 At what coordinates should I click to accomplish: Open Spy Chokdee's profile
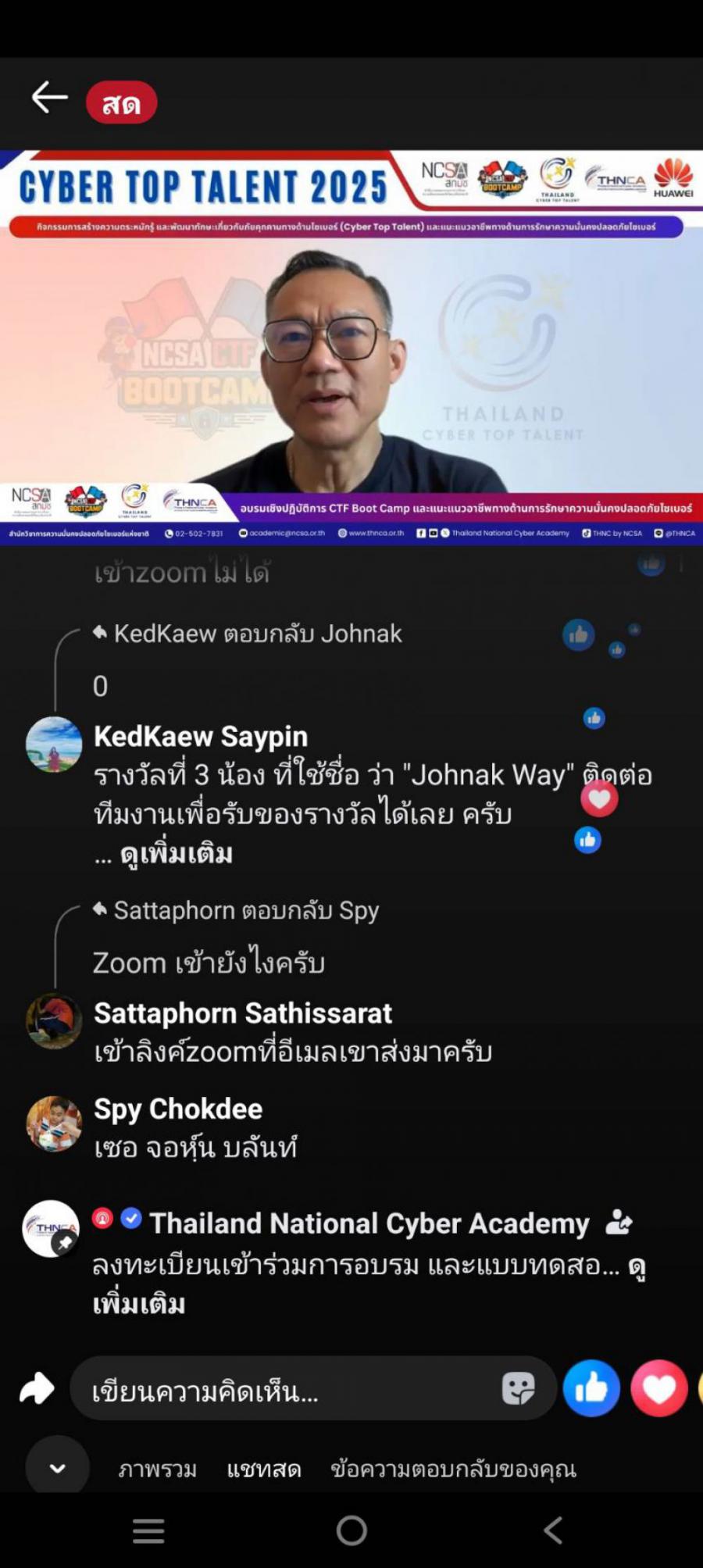pos(178,1109)
